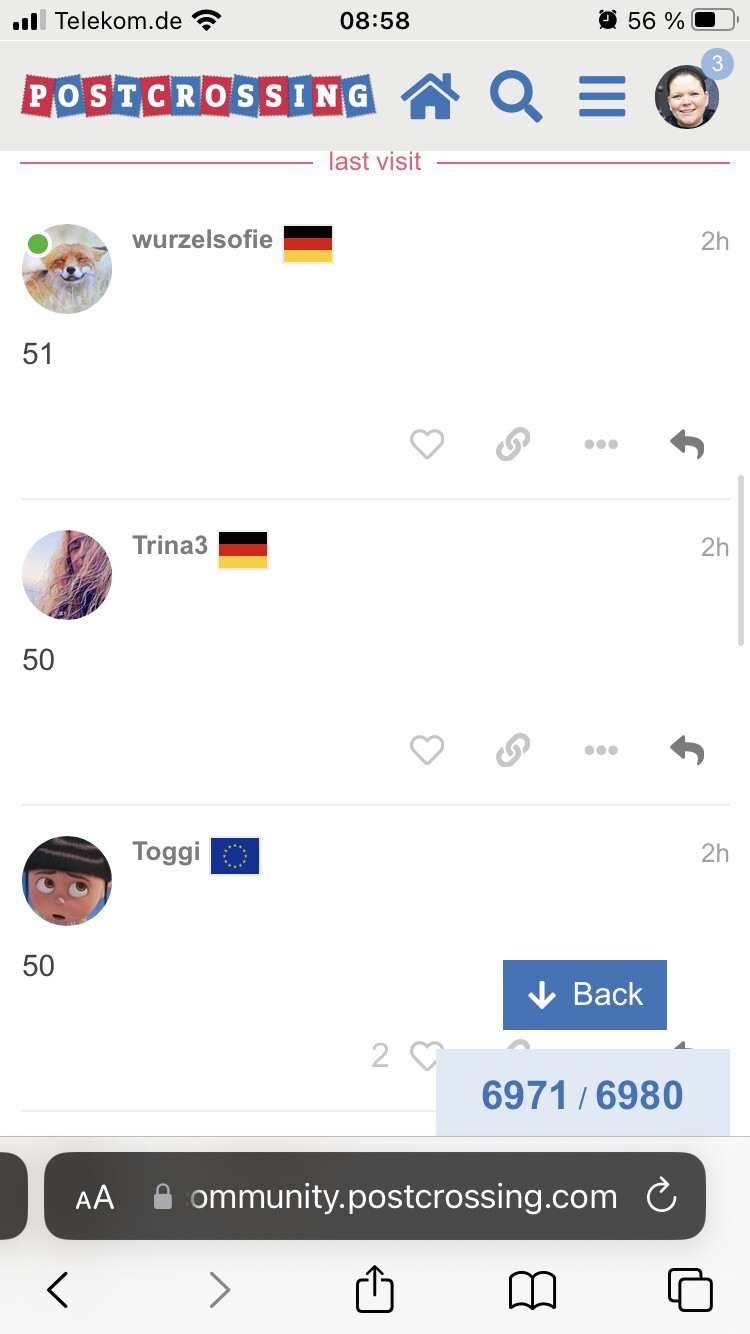Open the 6971 / 6980 topic progress
The image size is (750, 1334).
point(582,1095)
